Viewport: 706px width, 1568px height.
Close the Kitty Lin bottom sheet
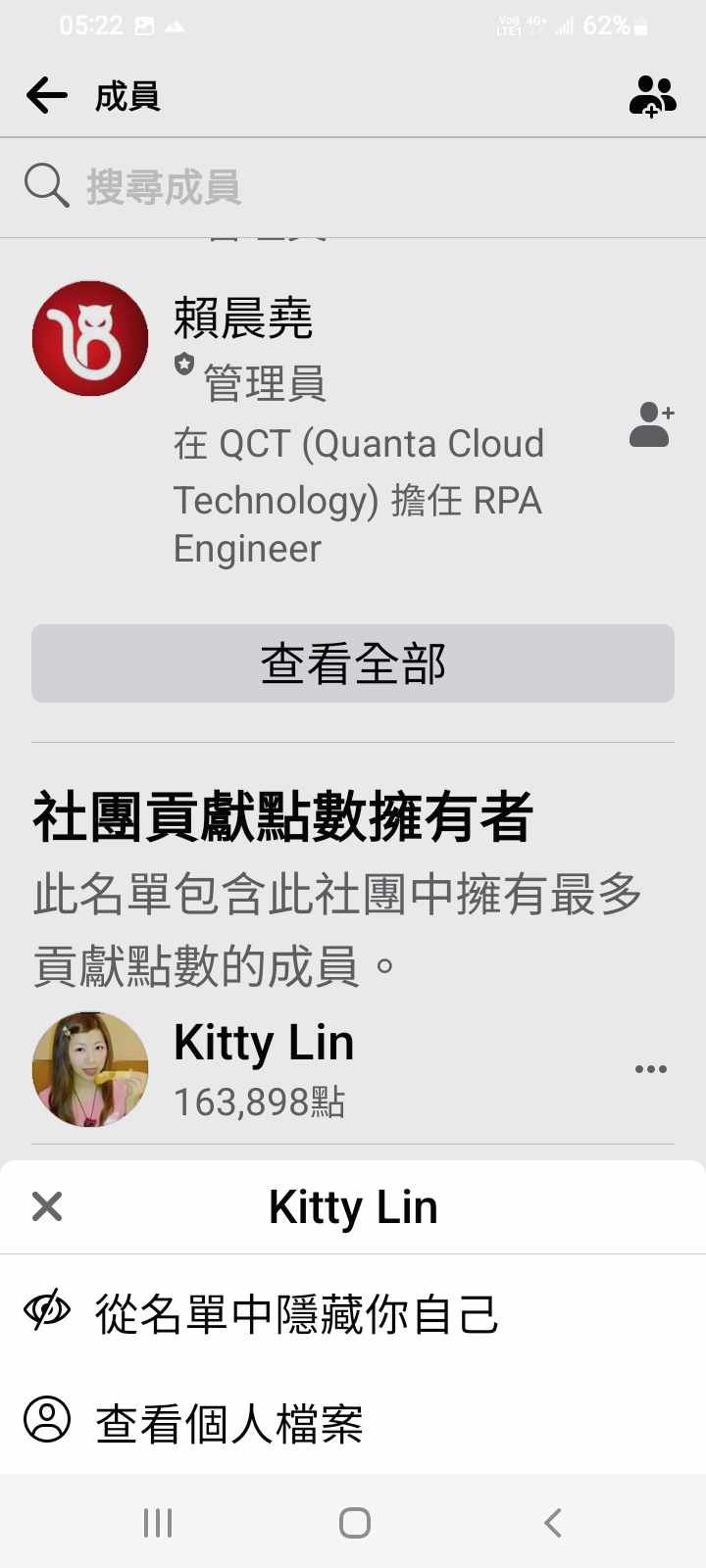tap(47, 1206)
